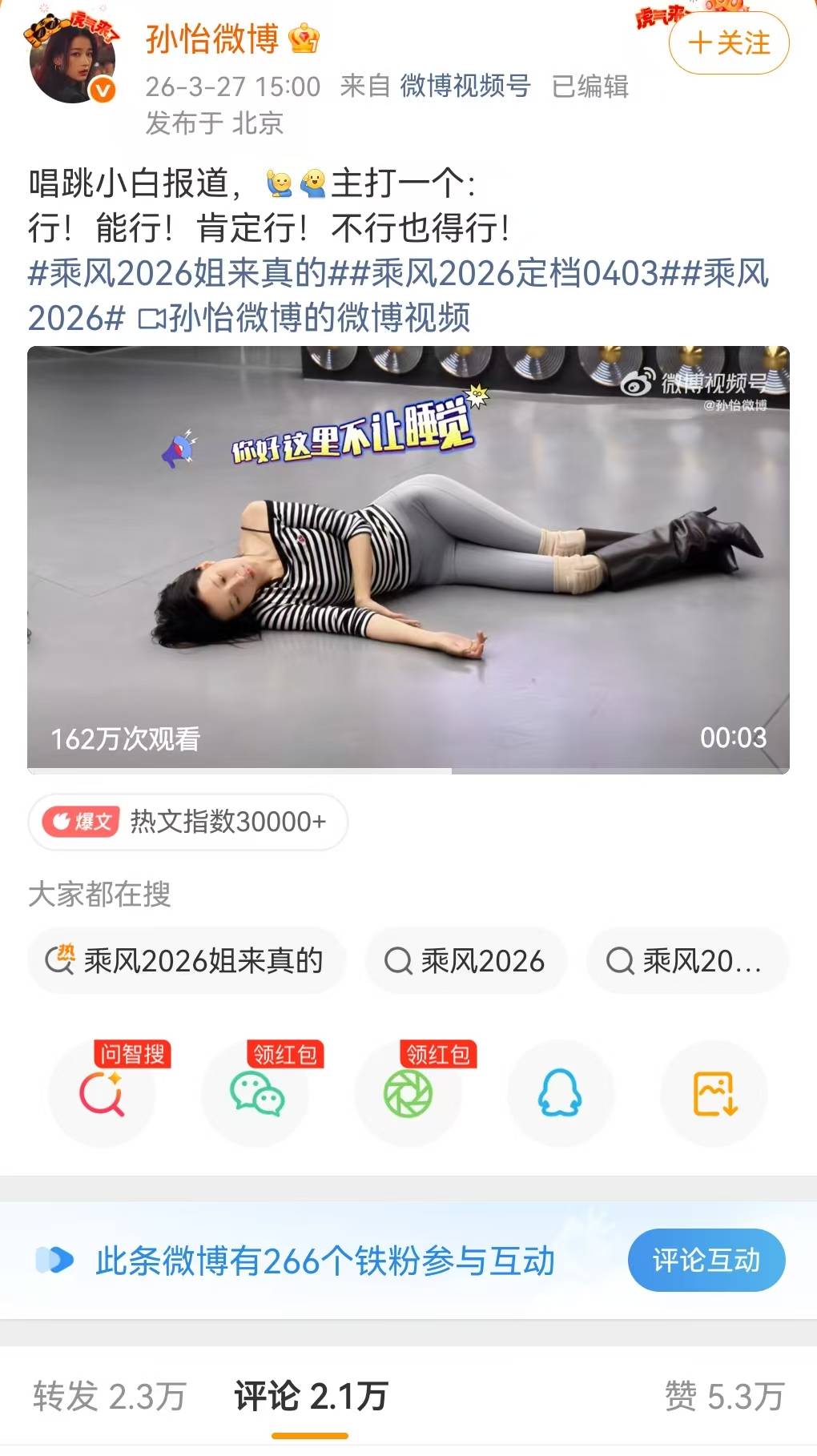This screenshot has width=817, height=1456.
Task: Search the suggestion 乘风2026姐来真的
Action: 187,960
